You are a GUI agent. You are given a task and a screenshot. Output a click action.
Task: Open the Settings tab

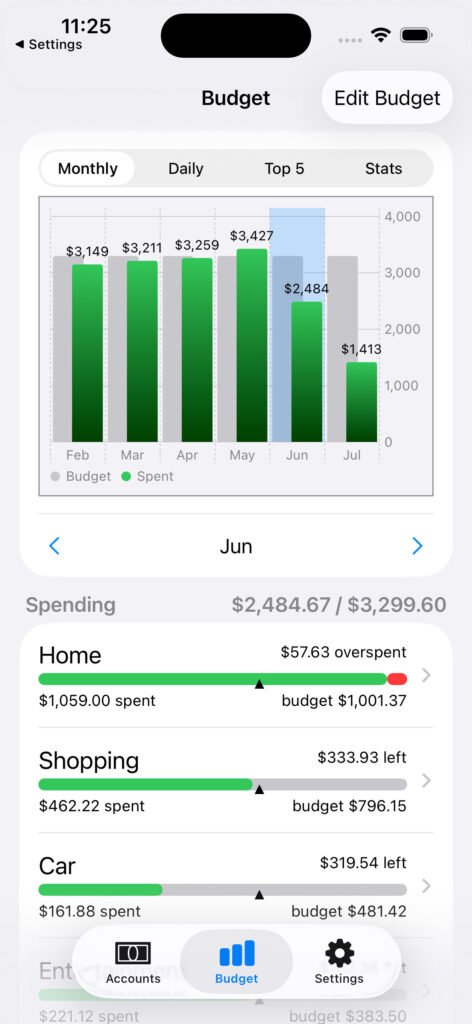pos(339,963)
